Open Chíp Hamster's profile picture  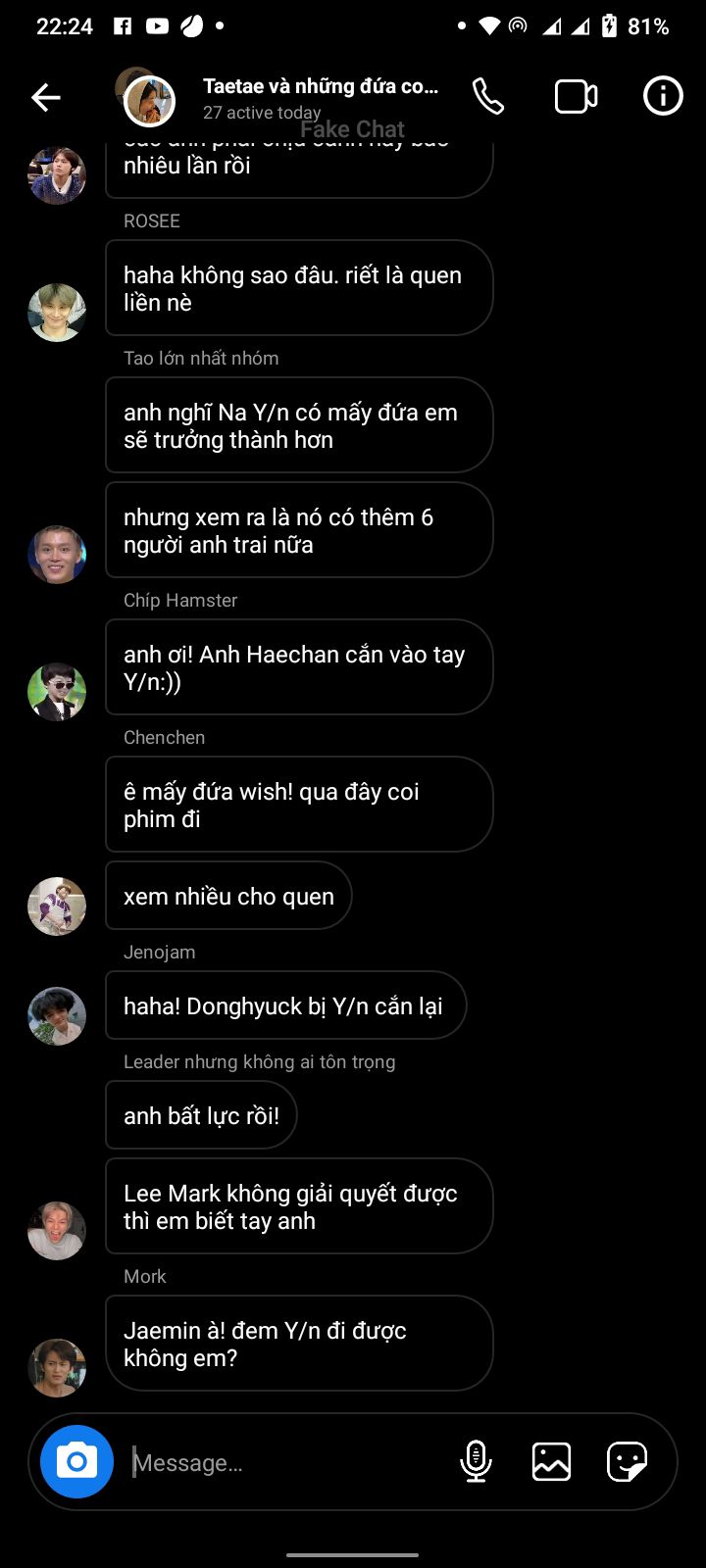coord(57,692)
